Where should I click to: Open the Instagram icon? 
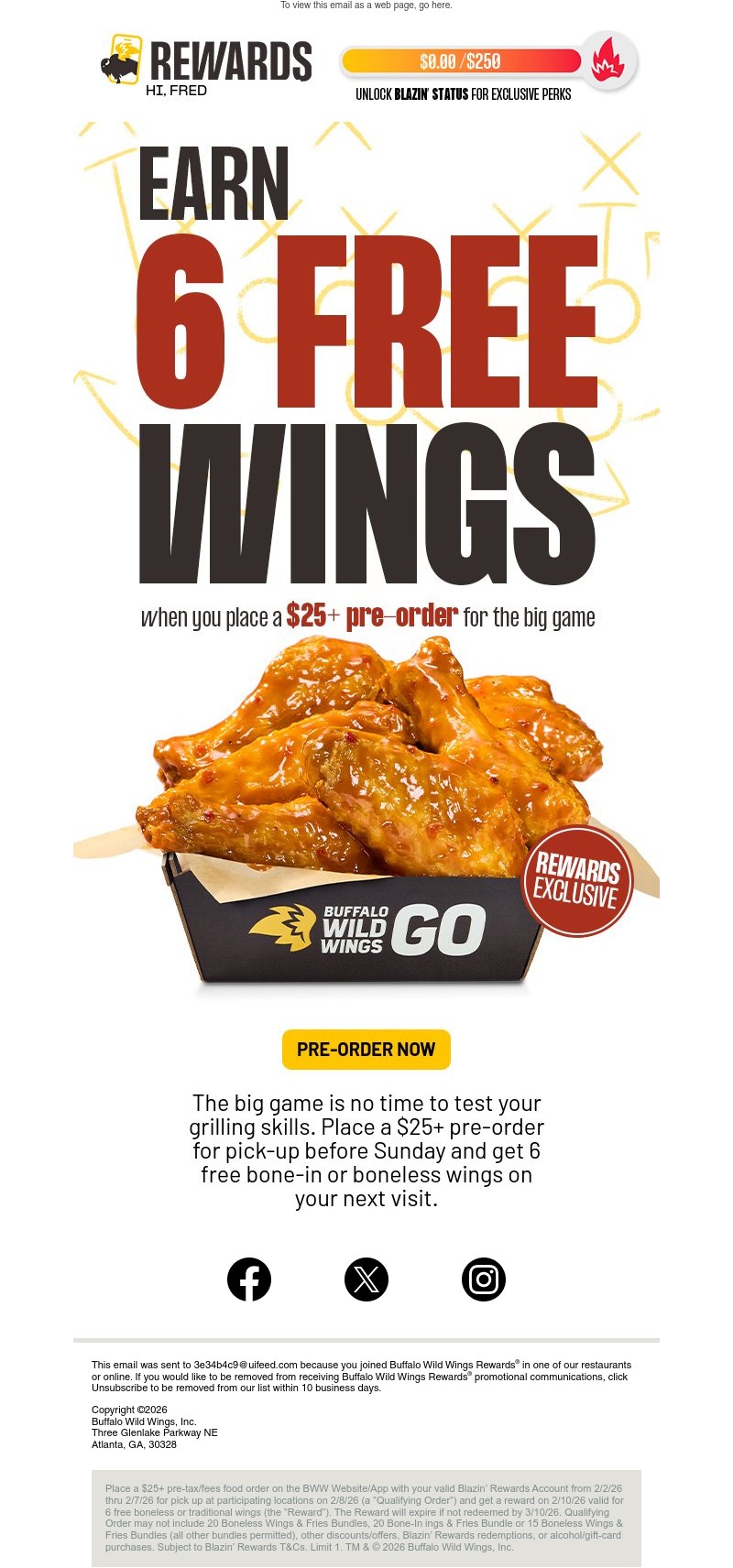pos(484,1279)
